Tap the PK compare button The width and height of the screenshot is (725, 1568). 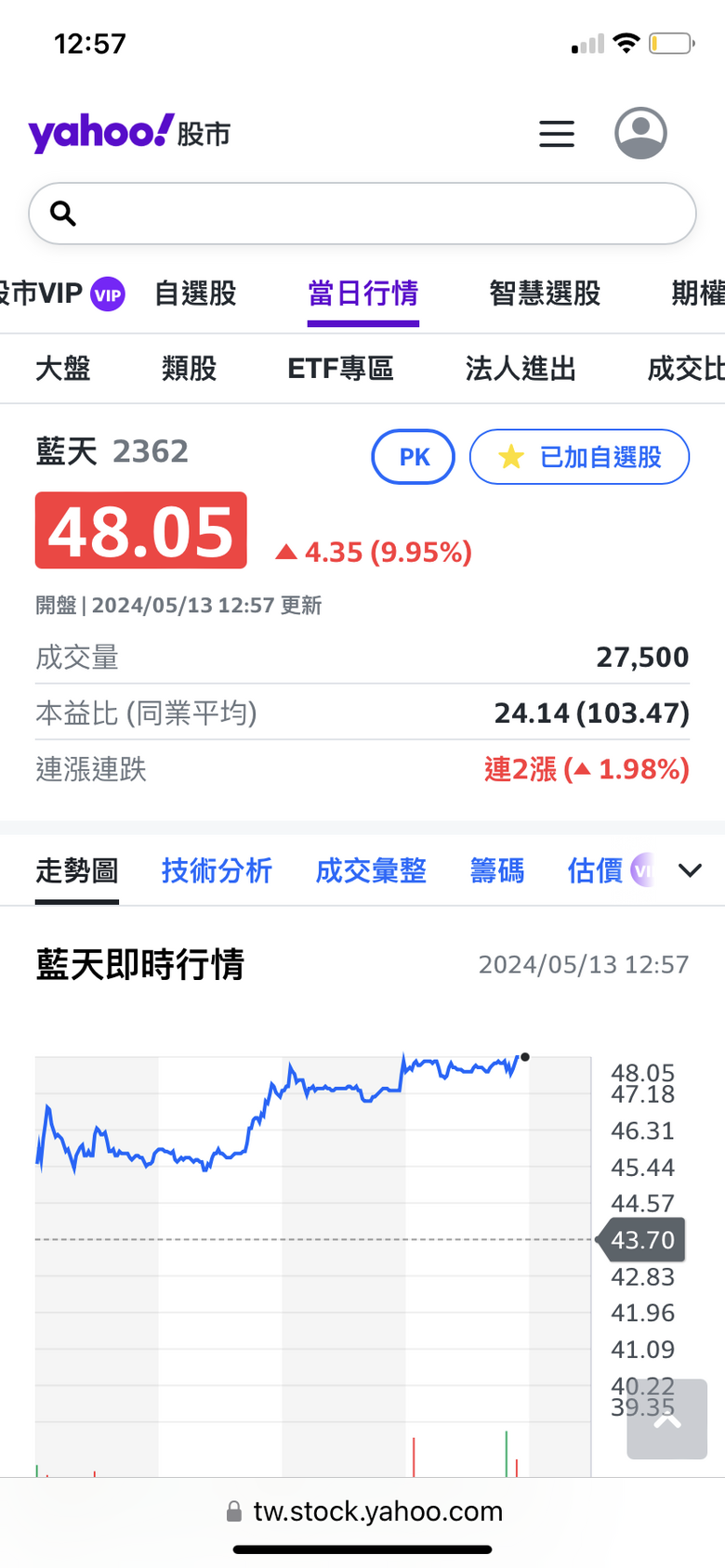point(414,457)
